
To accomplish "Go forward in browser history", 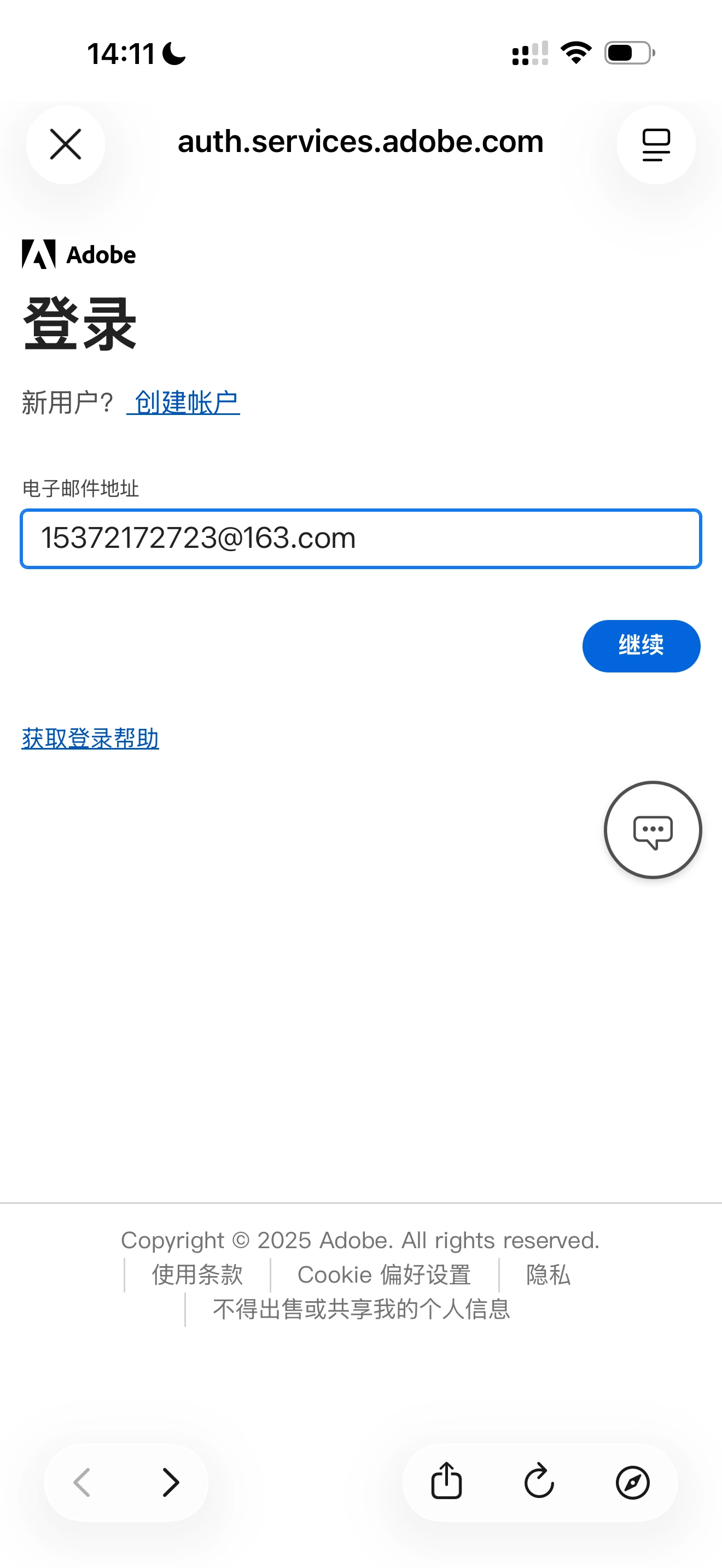I will (x=171, y=1482).
